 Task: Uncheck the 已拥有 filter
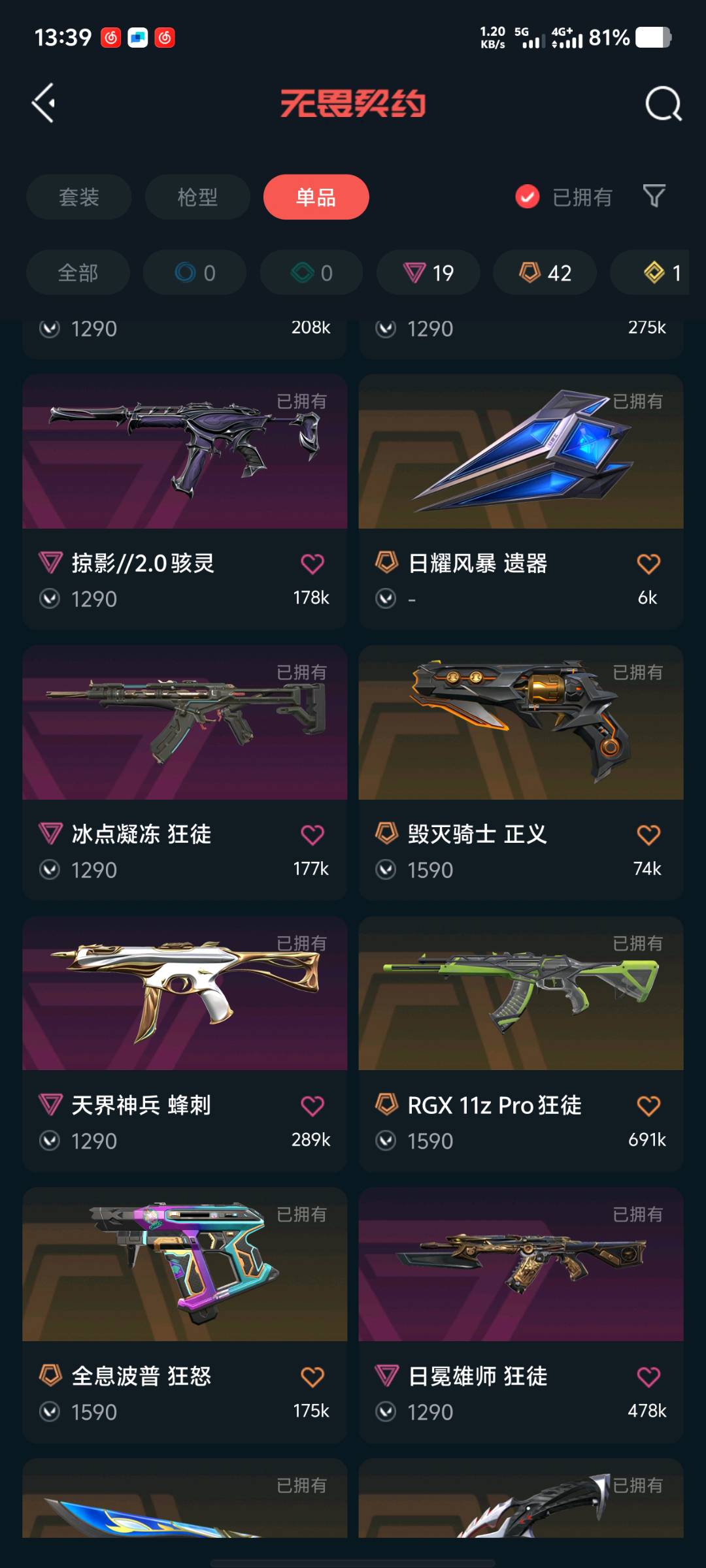pyautogui.click(x=528, y=197)
